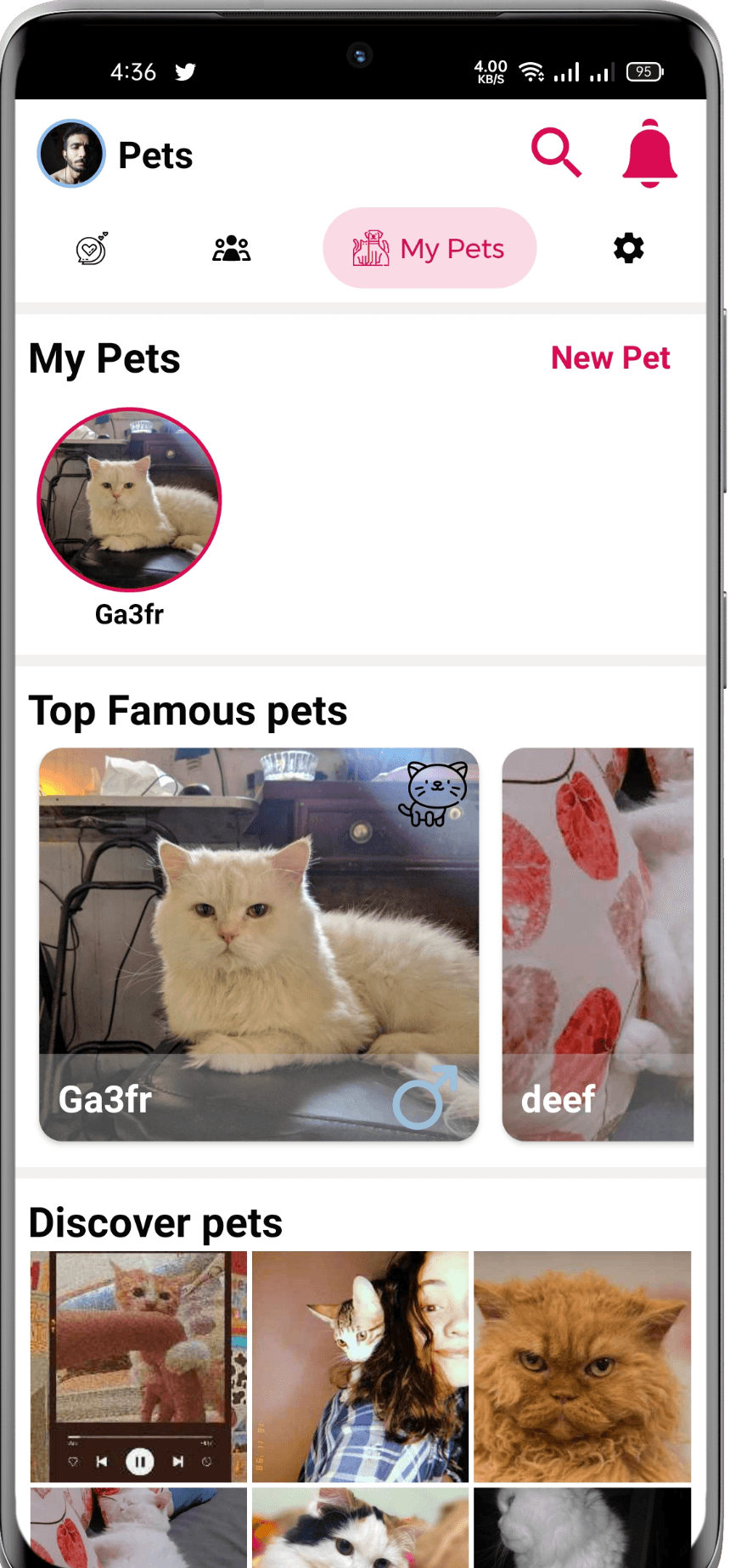The width and height of the screenshot is (730, 1568).
Task: Open the settings gear tab
Action: 628,249
